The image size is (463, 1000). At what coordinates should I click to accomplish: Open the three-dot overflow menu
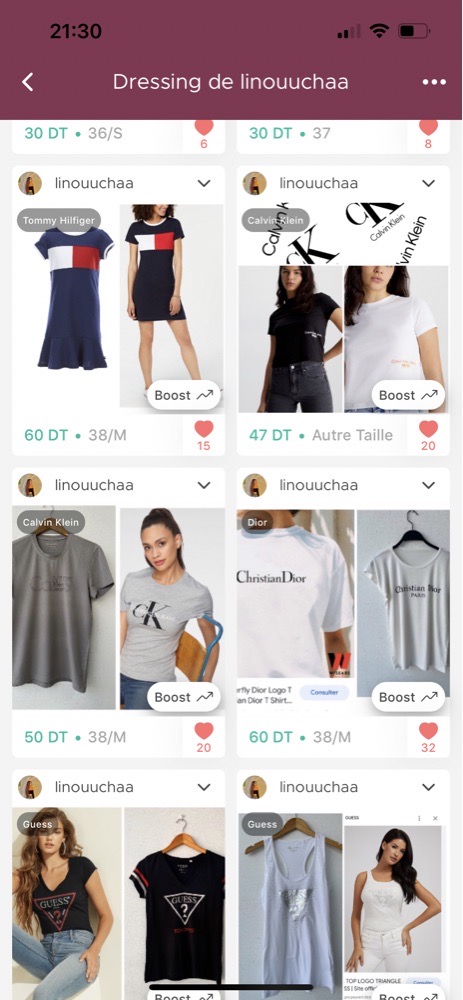[434, 82]
